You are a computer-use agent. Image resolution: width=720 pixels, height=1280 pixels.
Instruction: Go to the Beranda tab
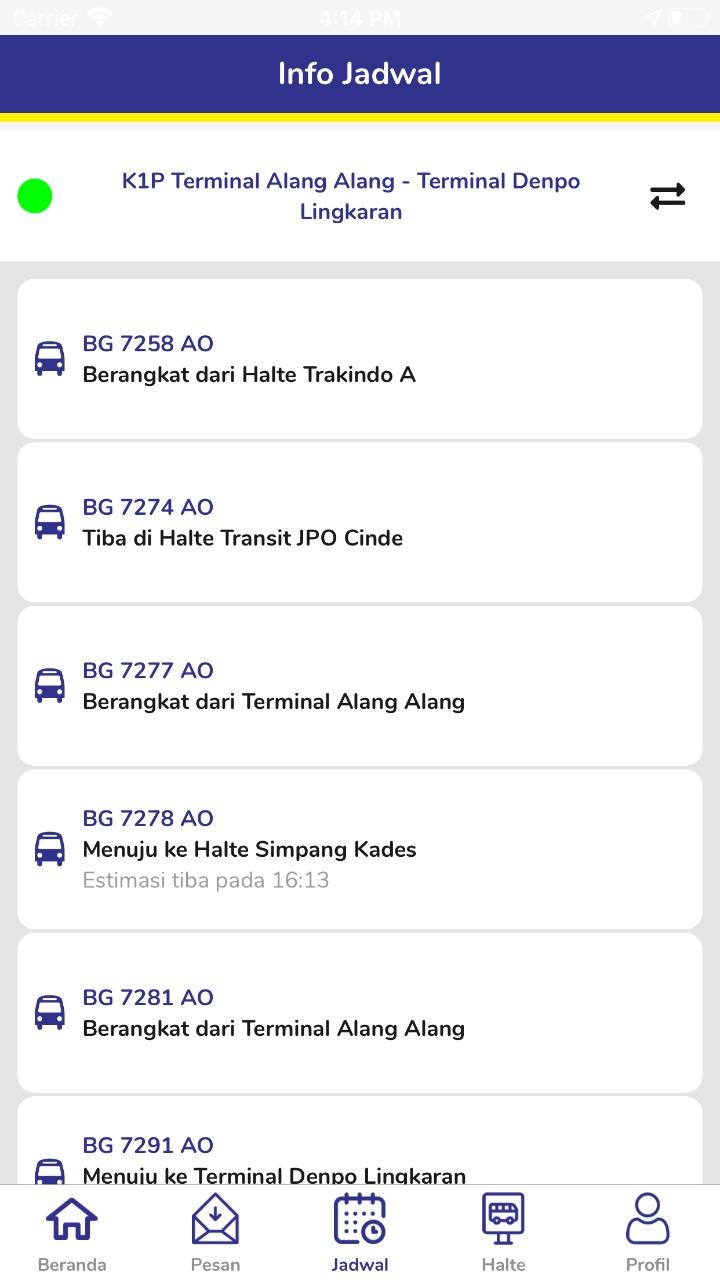tap(72, 1233)
